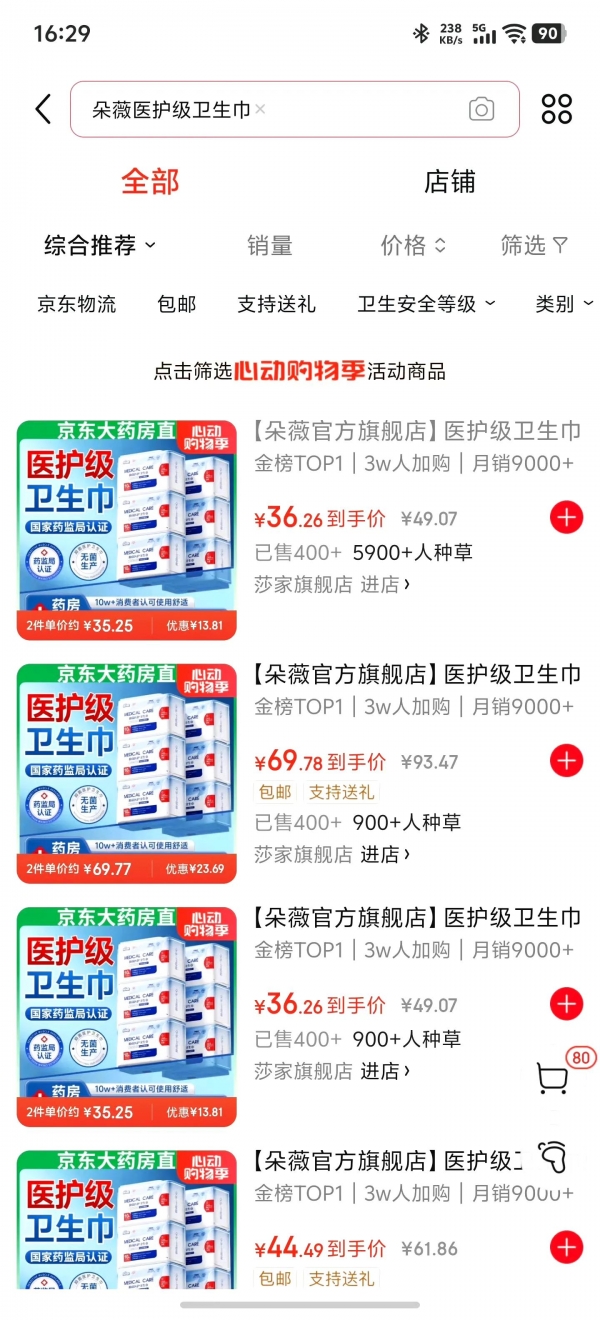Select the 京东物流 filter chip

pyautogui.click(x=77, y=304)
